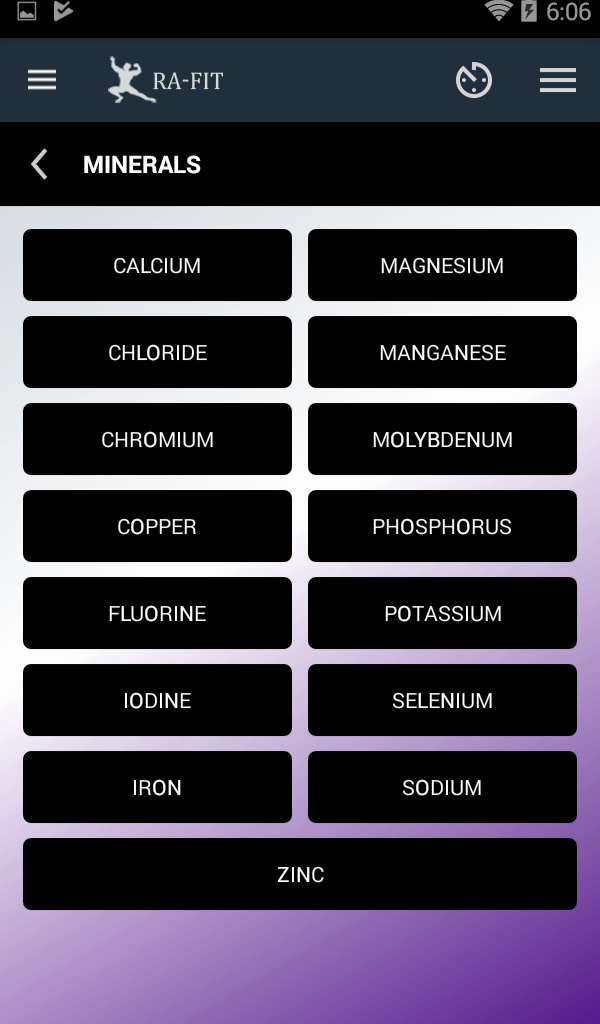The height and width of the screenshot is (1024, 600).
Task: Open Selenium information
Action: click(442, 700)
